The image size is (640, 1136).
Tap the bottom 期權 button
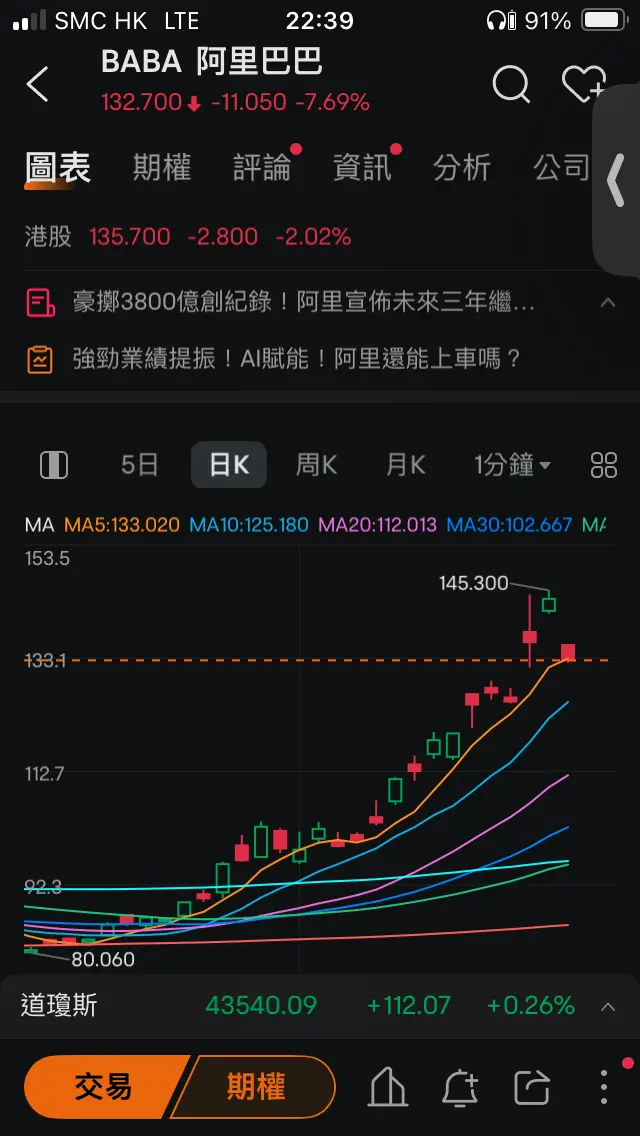tap(255, 1087)
